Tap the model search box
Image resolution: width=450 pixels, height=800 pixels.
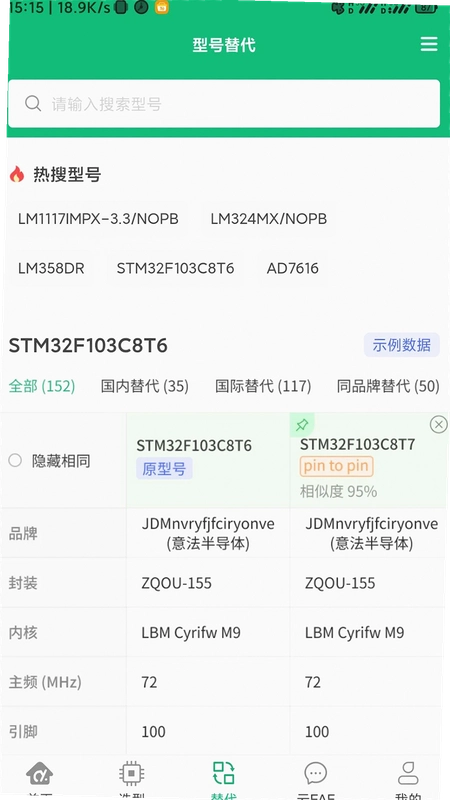224,104
